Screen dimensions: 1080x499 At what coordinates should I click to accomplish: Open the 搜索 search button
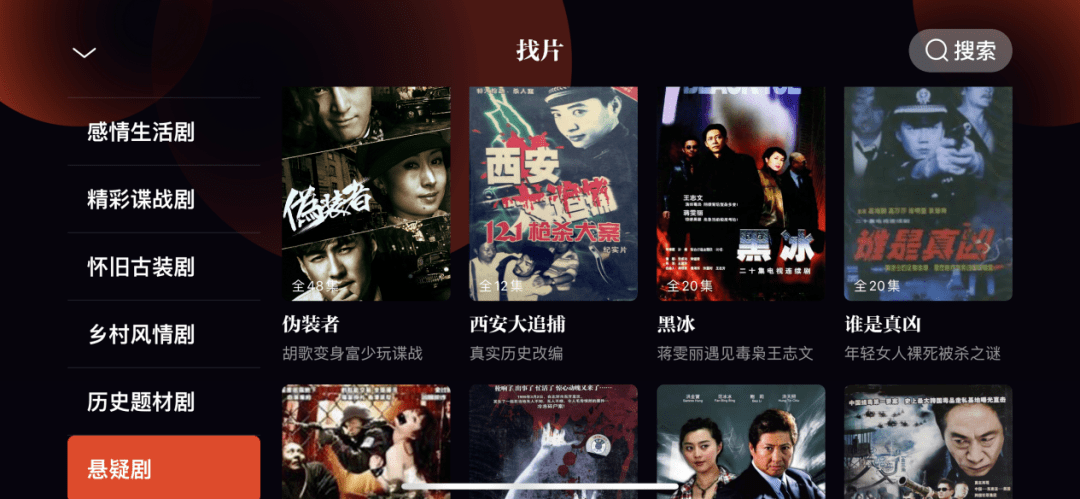pos(960,50)
